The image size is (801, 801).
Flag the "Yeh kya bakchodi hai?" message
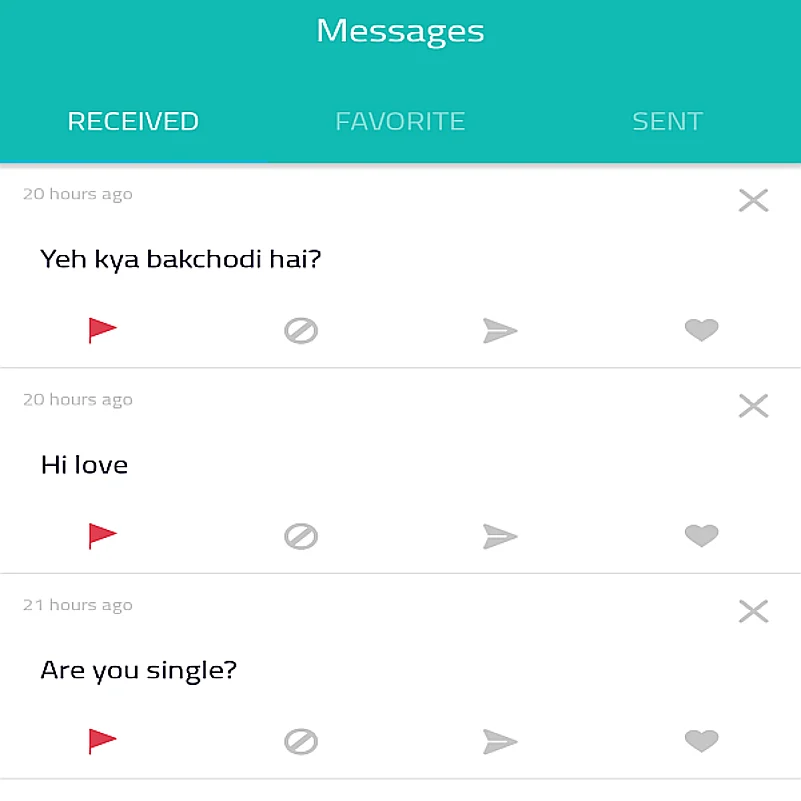point(102,330)
